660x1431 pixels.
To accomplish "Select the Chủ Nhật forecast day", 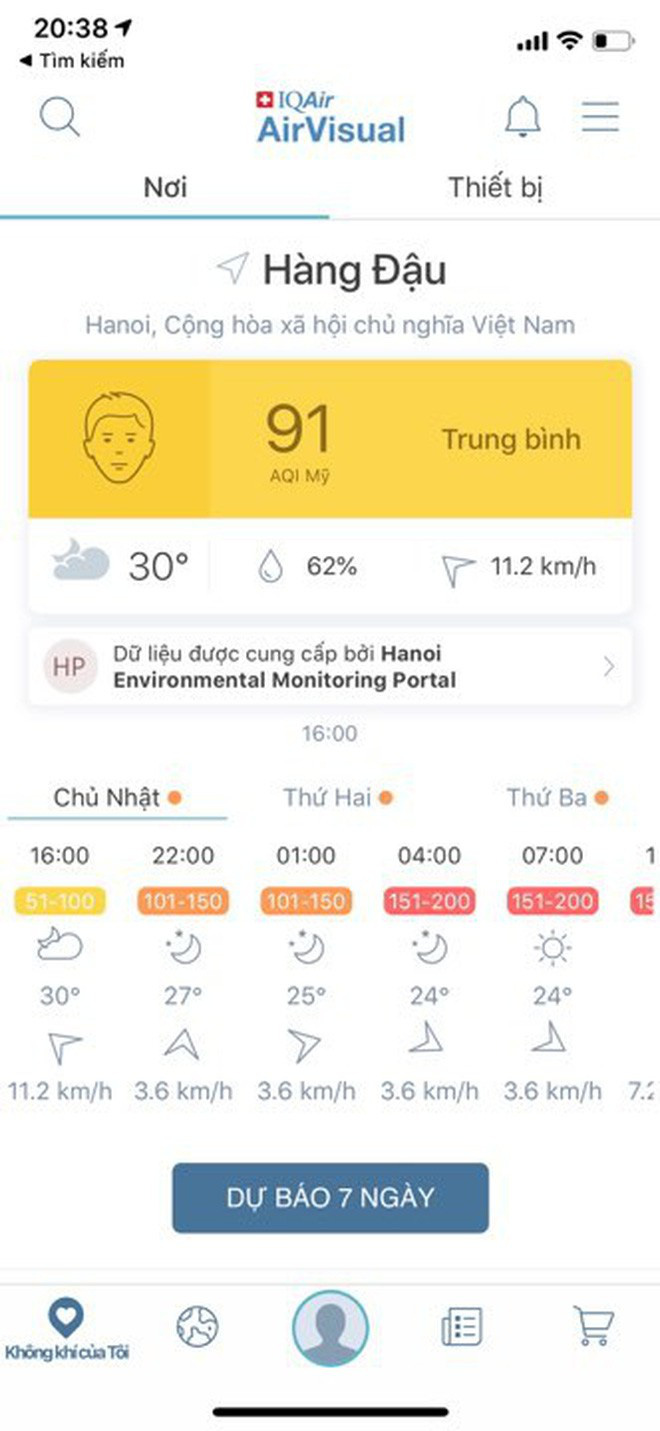I will click(x=116, y=798).
